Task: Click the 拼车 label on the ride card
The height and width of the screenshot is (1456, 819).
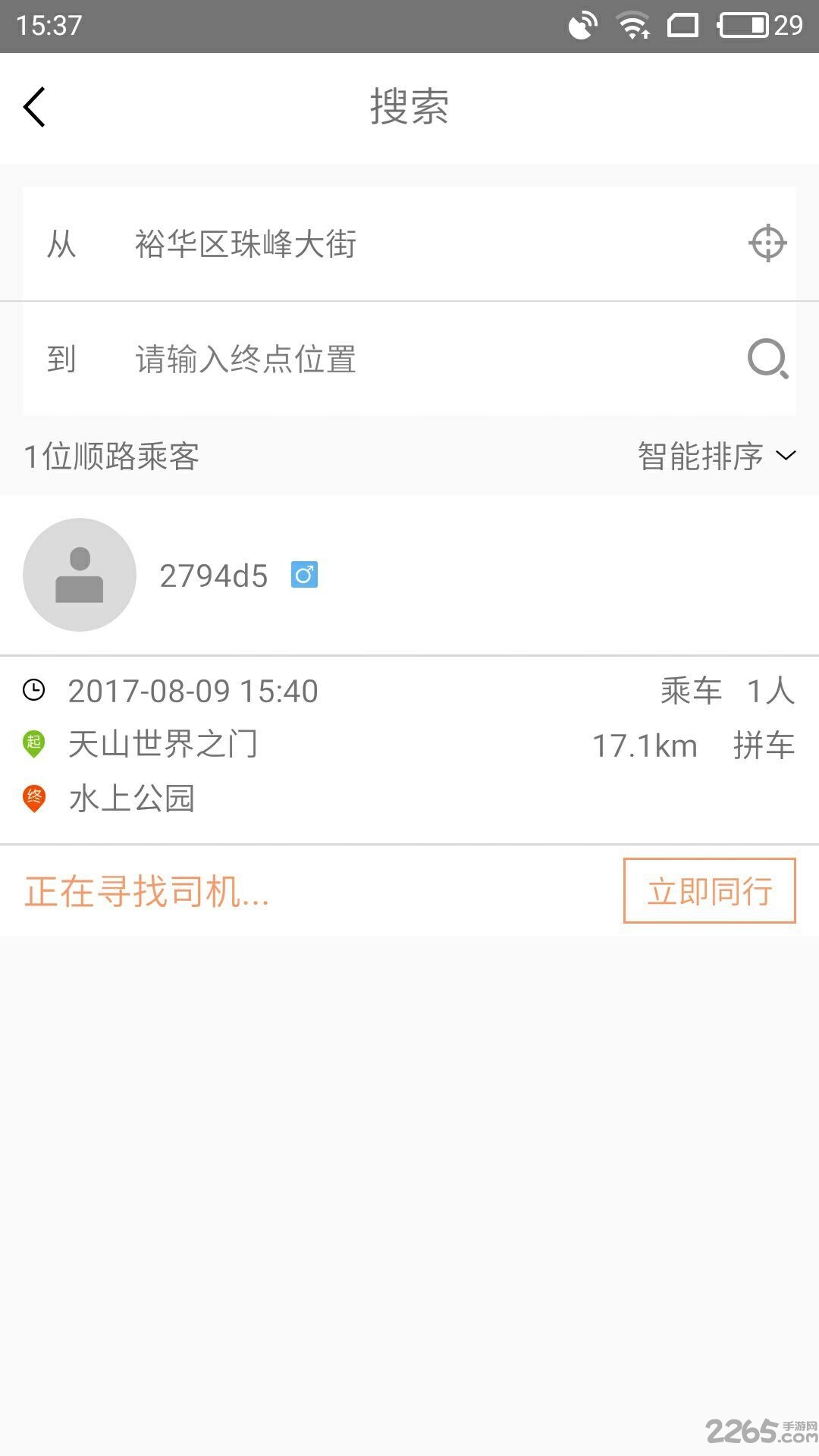Action: (765, 745)
